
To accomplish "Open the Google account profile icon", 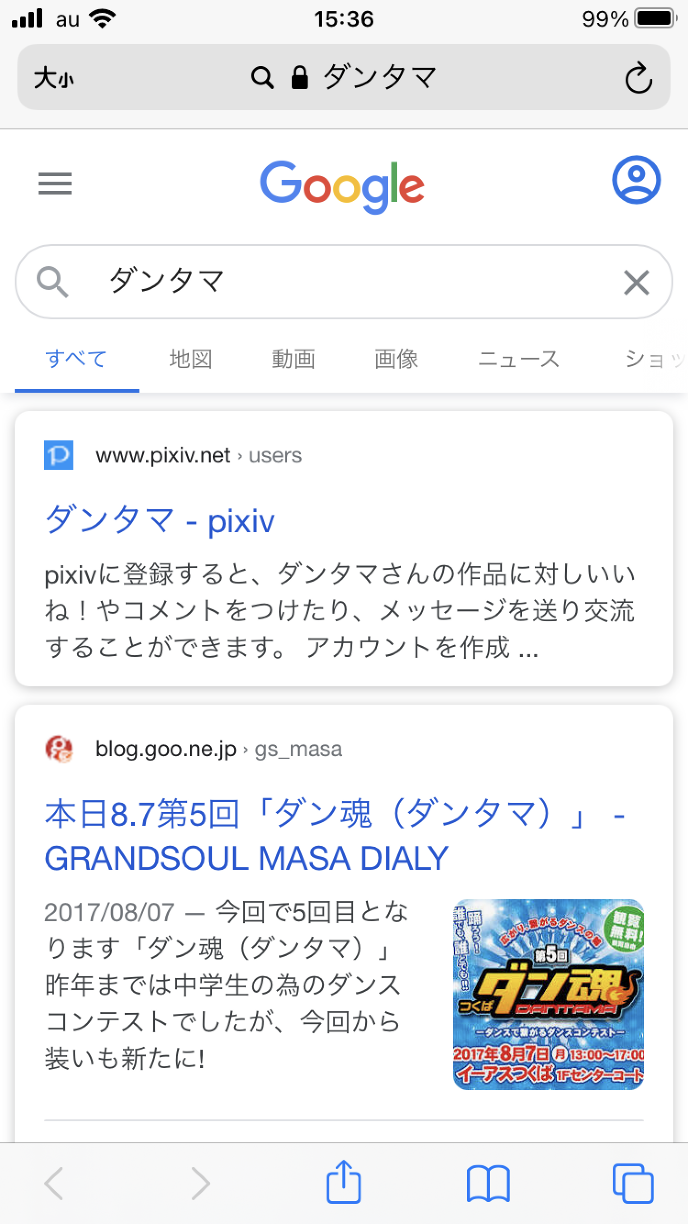I will pyautogui.click(x=636, y=181).
